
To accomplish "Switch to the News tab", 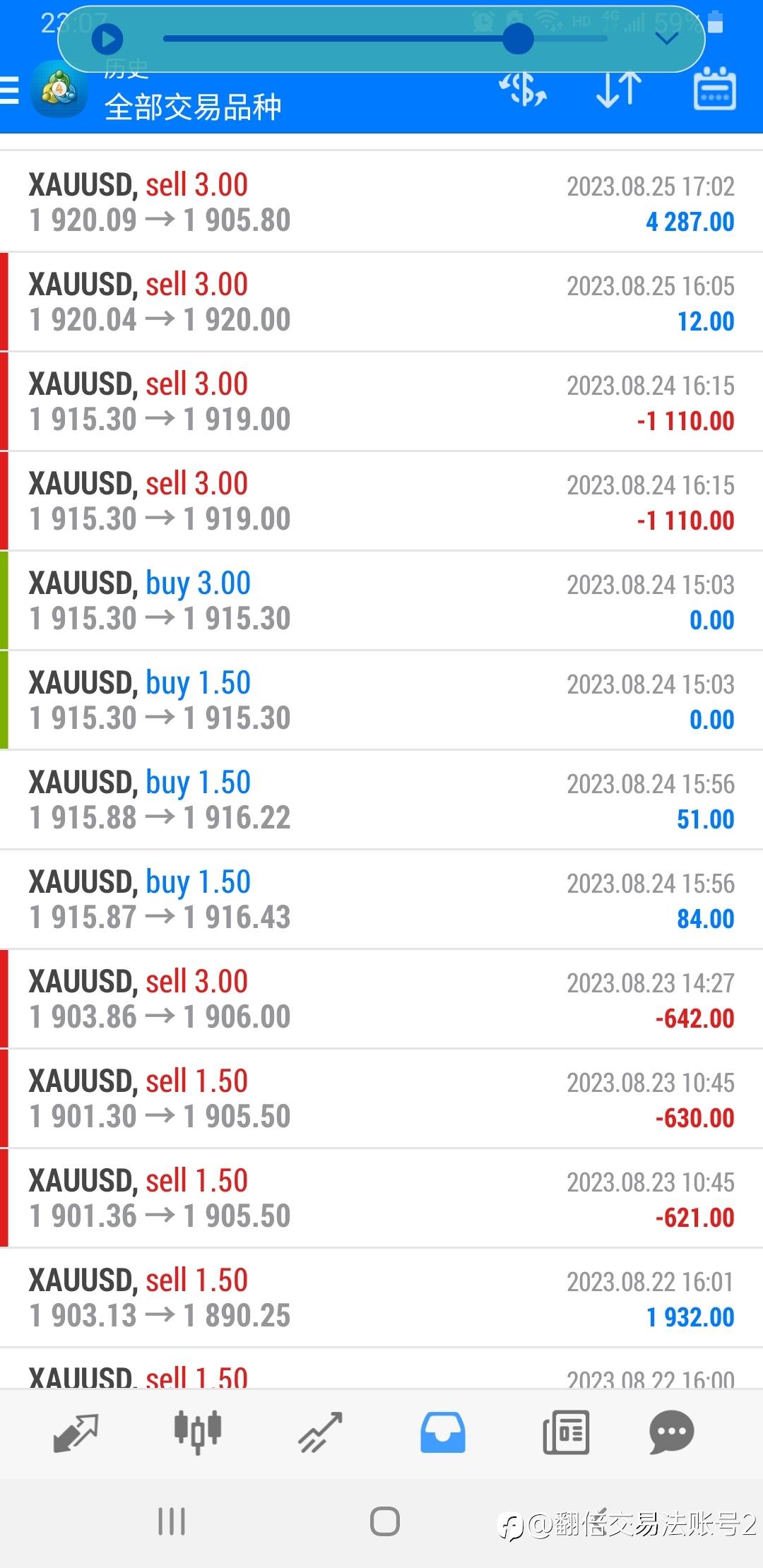I will click(x=565, y=1432).
